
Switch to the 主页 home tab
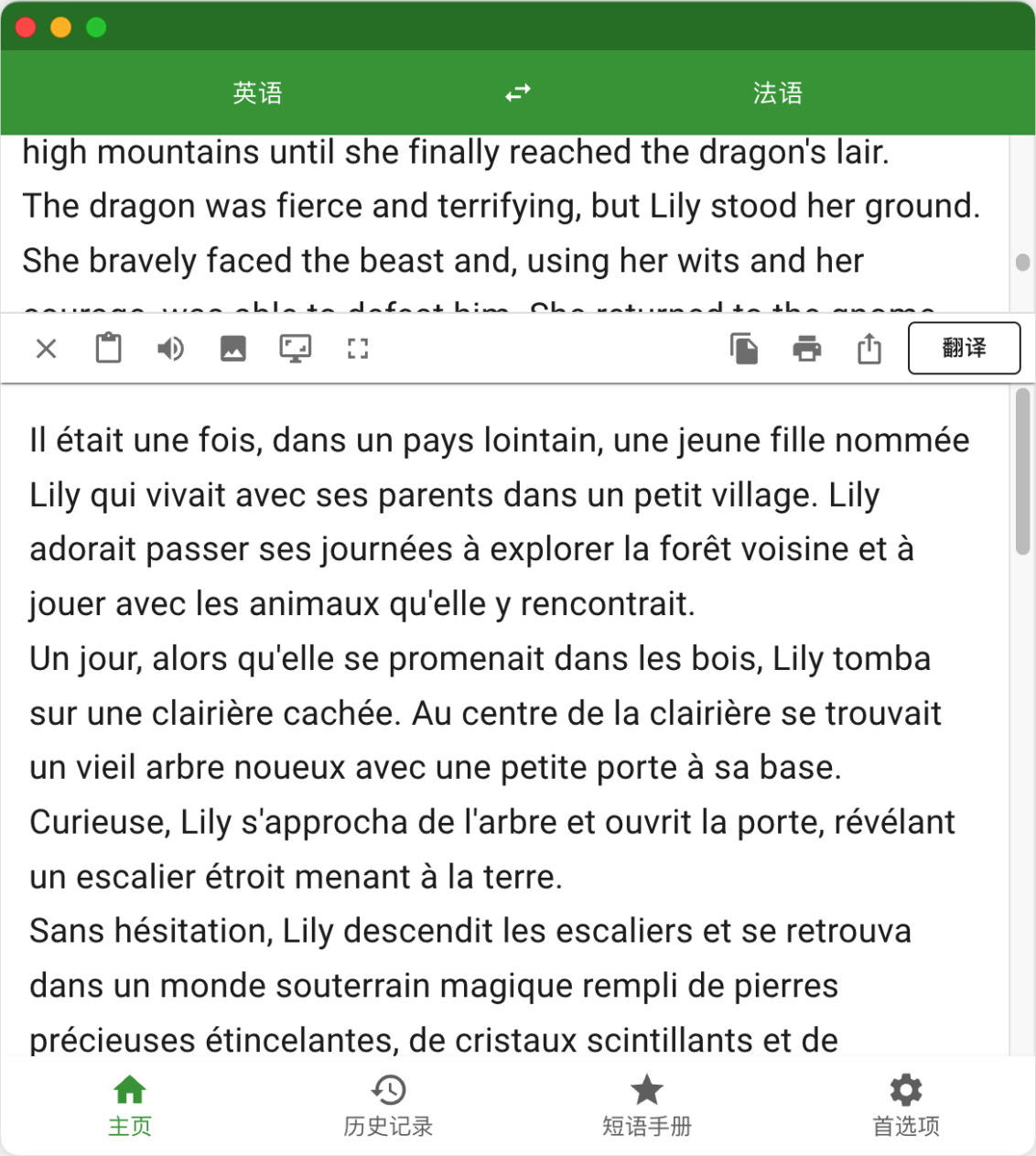coord(130,1106)
